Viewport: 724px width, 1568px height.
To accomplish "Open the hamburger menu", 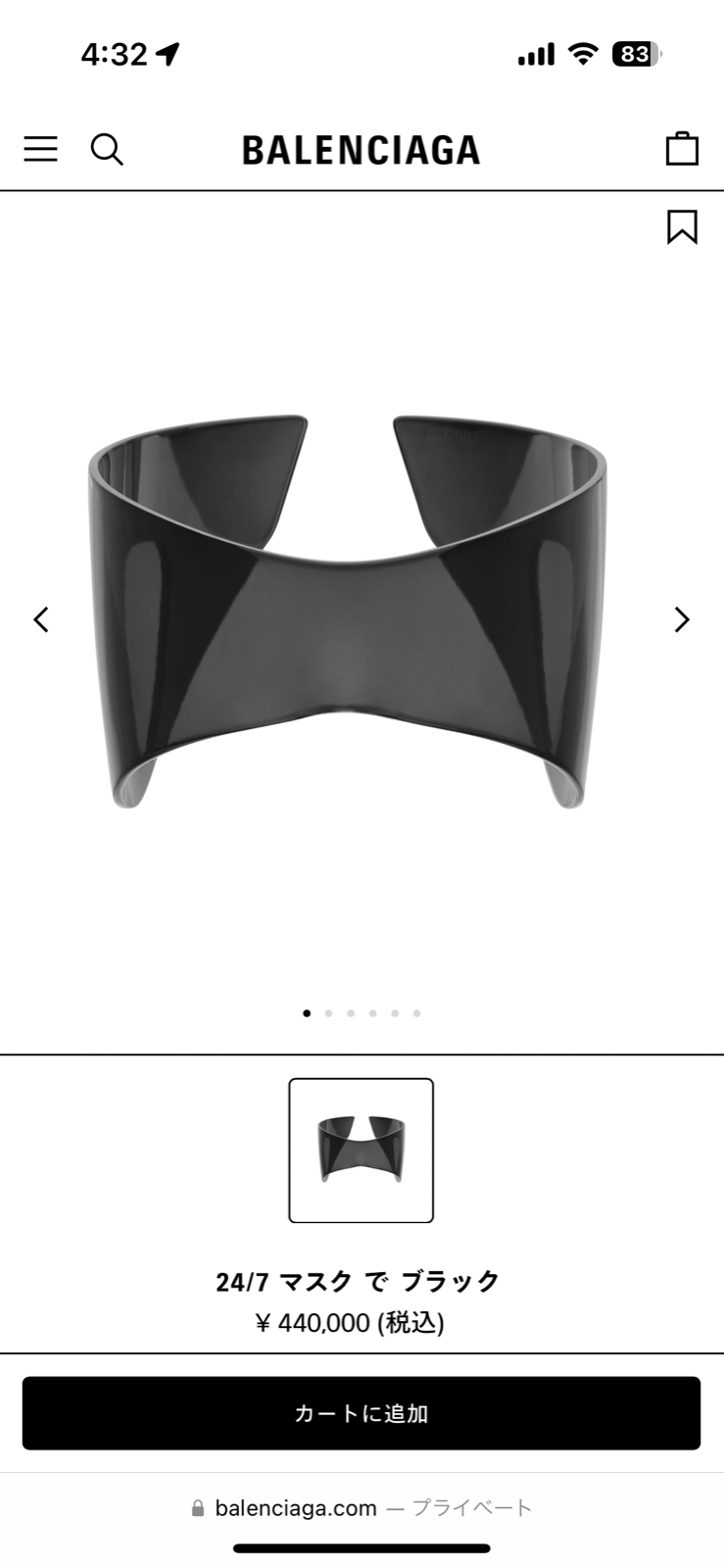I will pos(40,149).
